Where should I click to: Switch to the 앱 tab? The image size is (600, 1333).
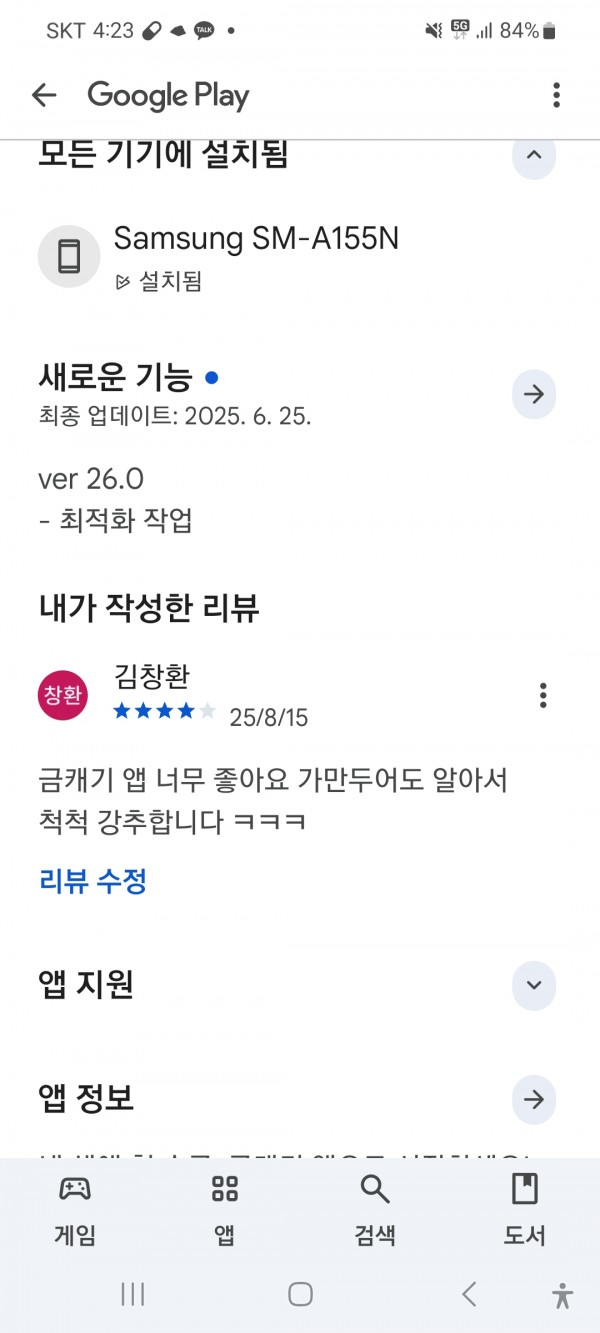pyautogui.click(x=225, y=1210)
